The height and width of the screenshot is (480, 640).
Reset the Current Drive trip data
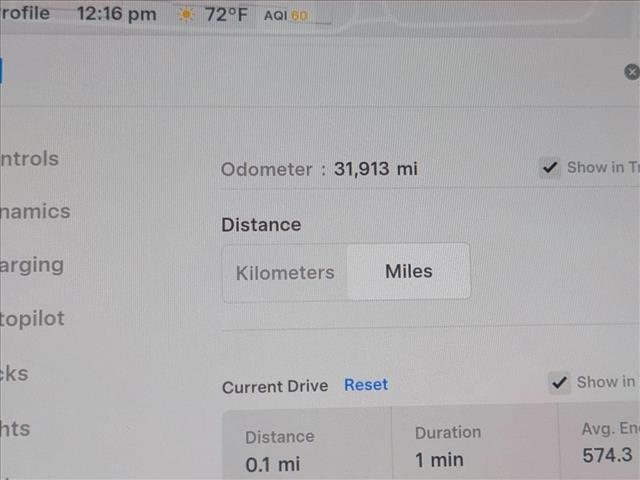(x=366, y=385)
